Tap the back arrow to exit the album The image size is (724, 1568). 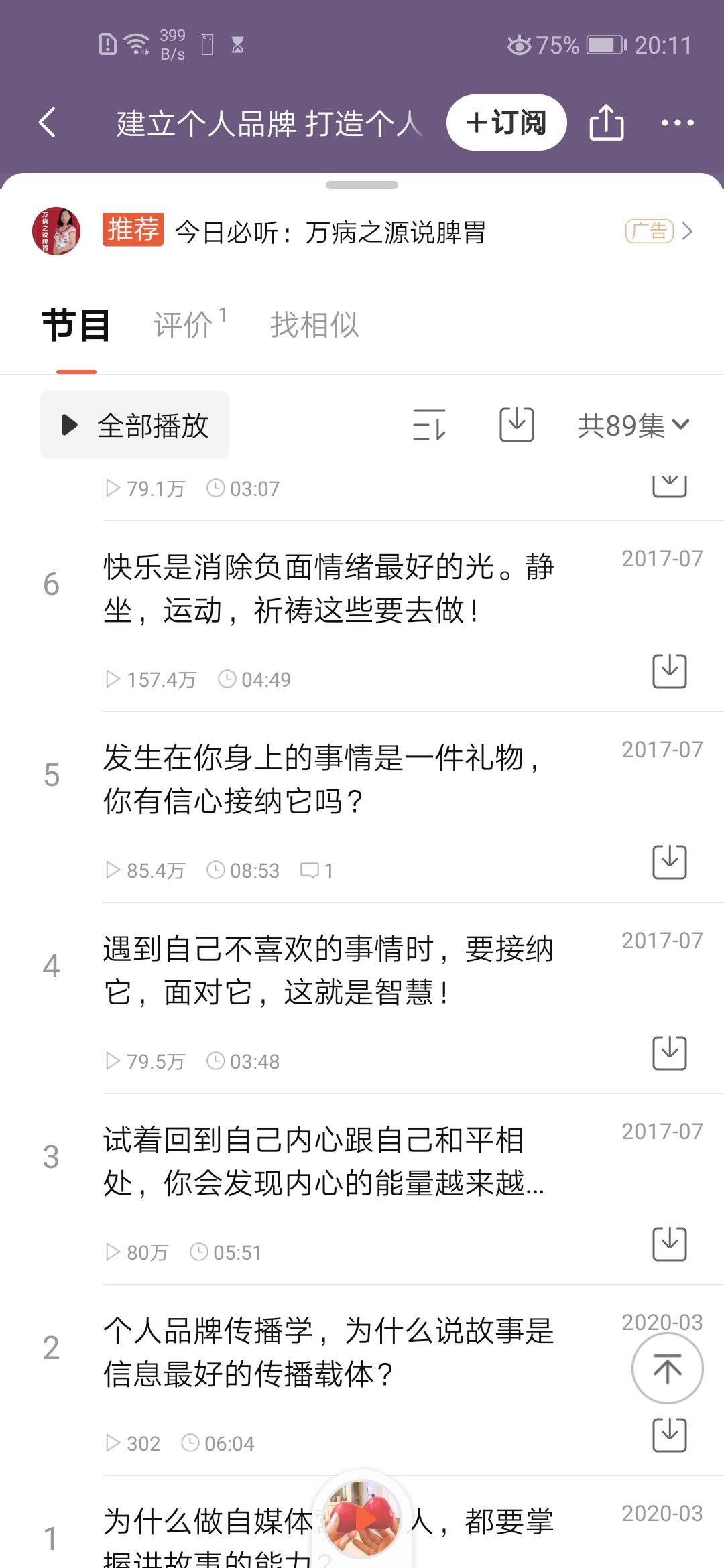[x=47, y=123]
